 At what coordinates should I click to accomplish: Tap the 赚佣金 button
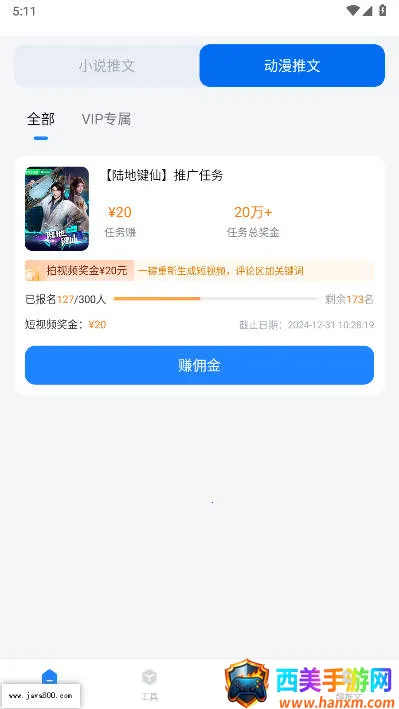coord(200,365)
